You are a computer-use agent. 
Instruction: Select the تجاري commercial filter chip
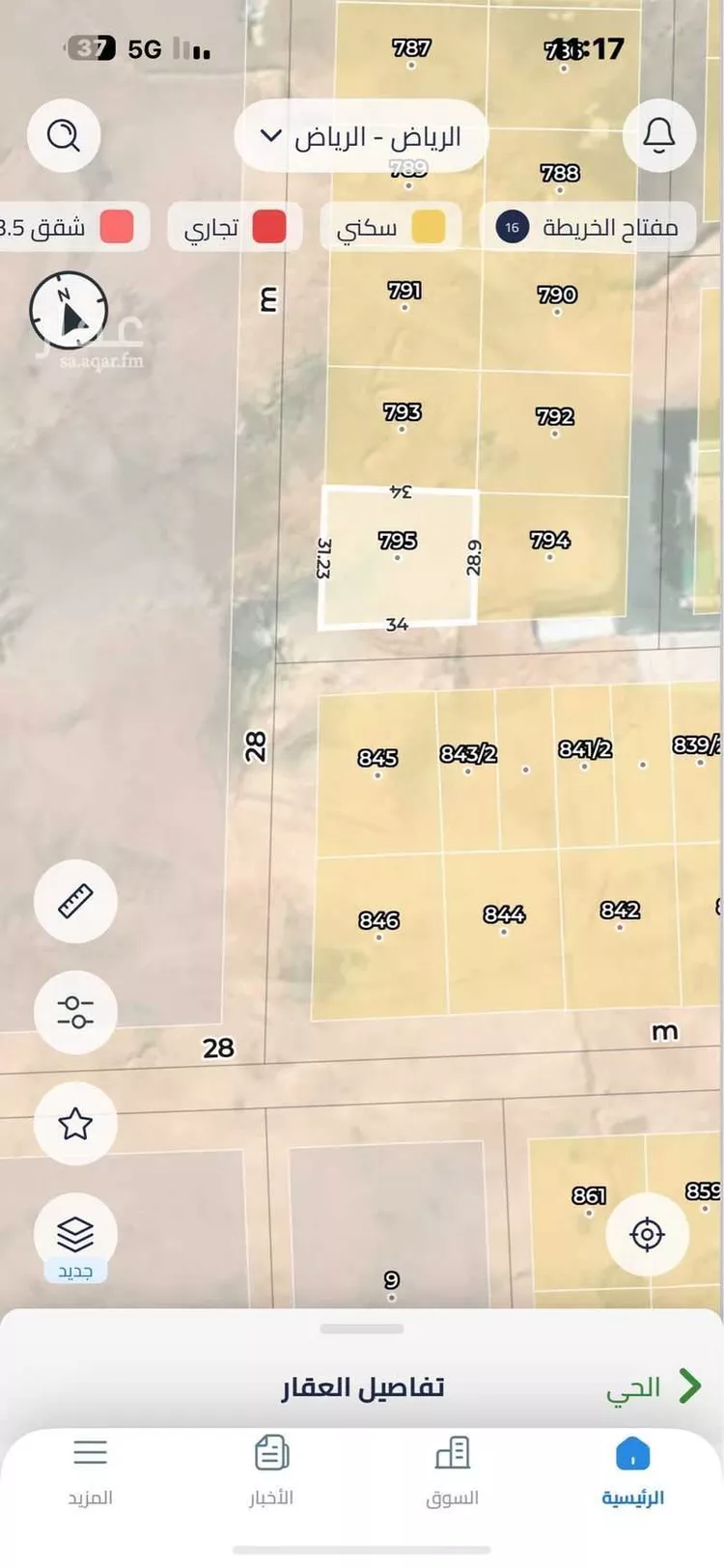coord(236,228)
